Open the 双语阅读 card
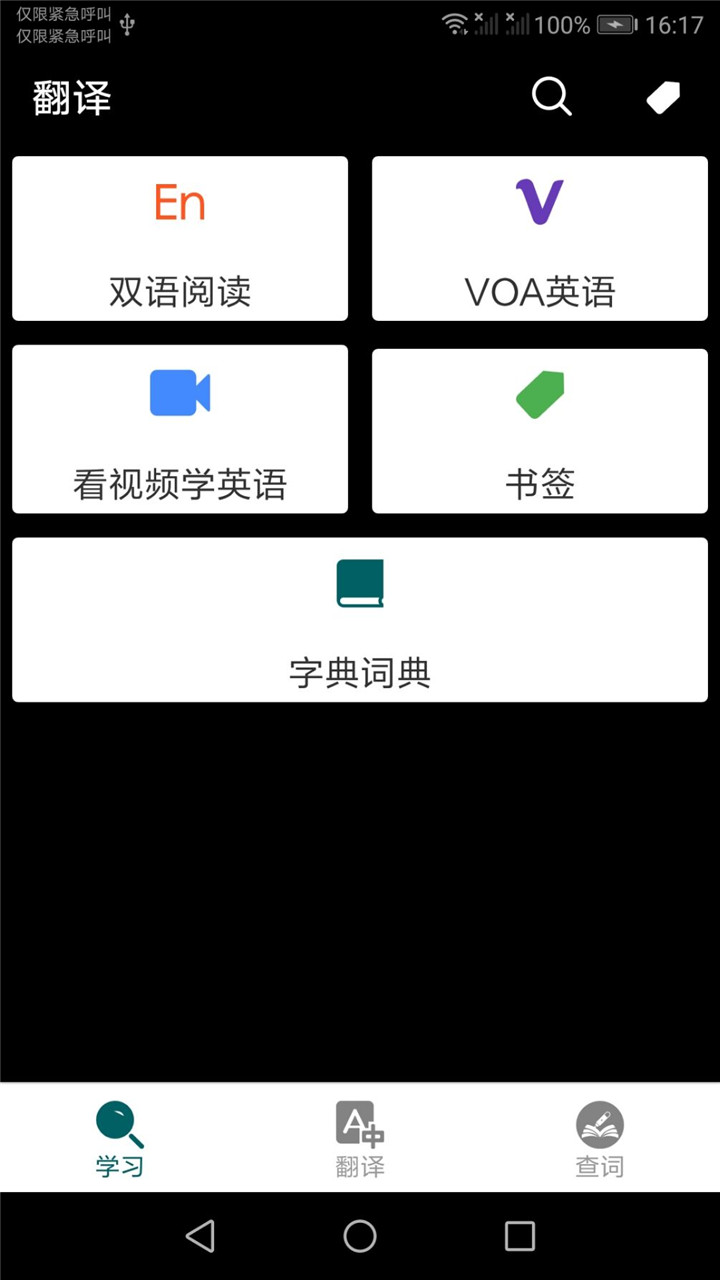Screen dimensions: 720x1280 [180, 238]
